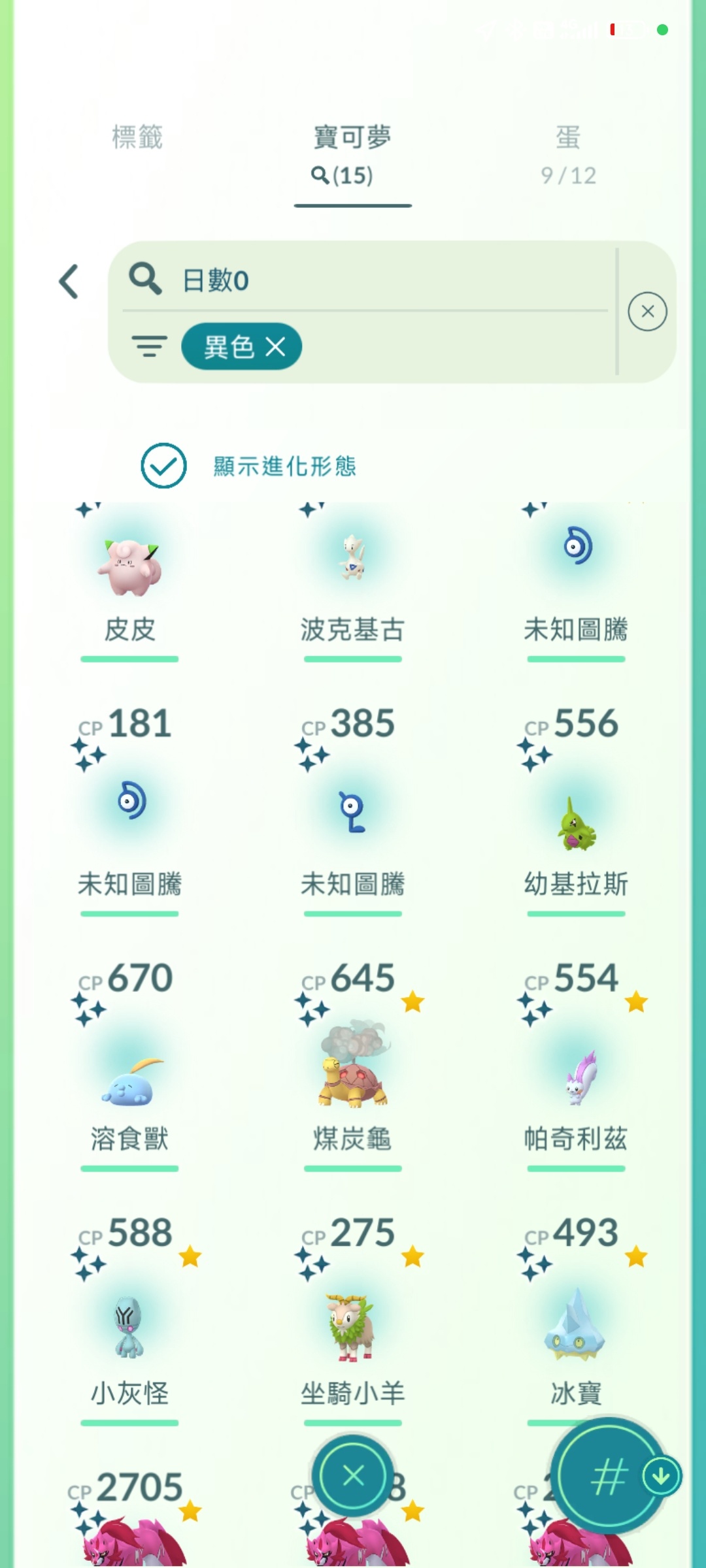706x1568 pixels.
Task: Open the 皮皮 Pokémon
Action: click(x=129, y=581)
